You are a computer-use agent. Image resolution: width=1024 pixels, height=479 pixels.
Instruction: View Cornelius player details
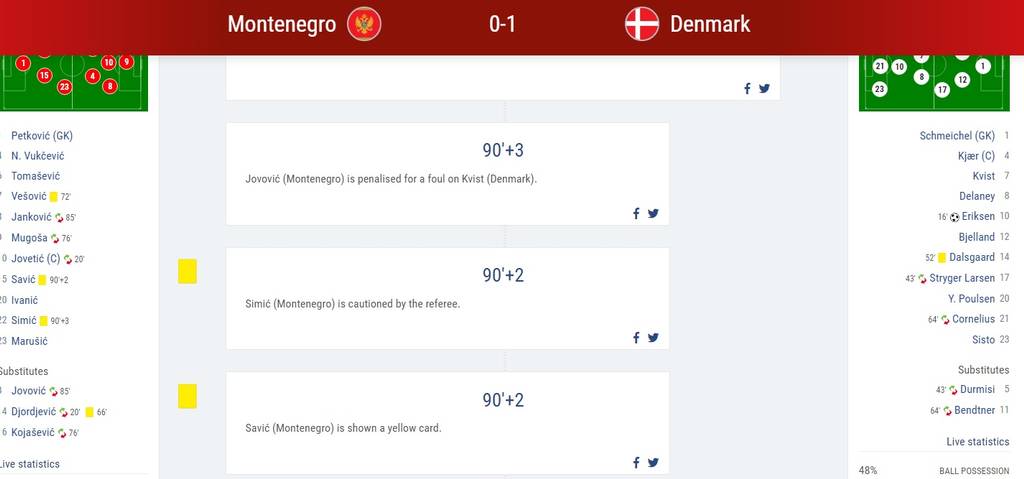(x=973, y=319)
